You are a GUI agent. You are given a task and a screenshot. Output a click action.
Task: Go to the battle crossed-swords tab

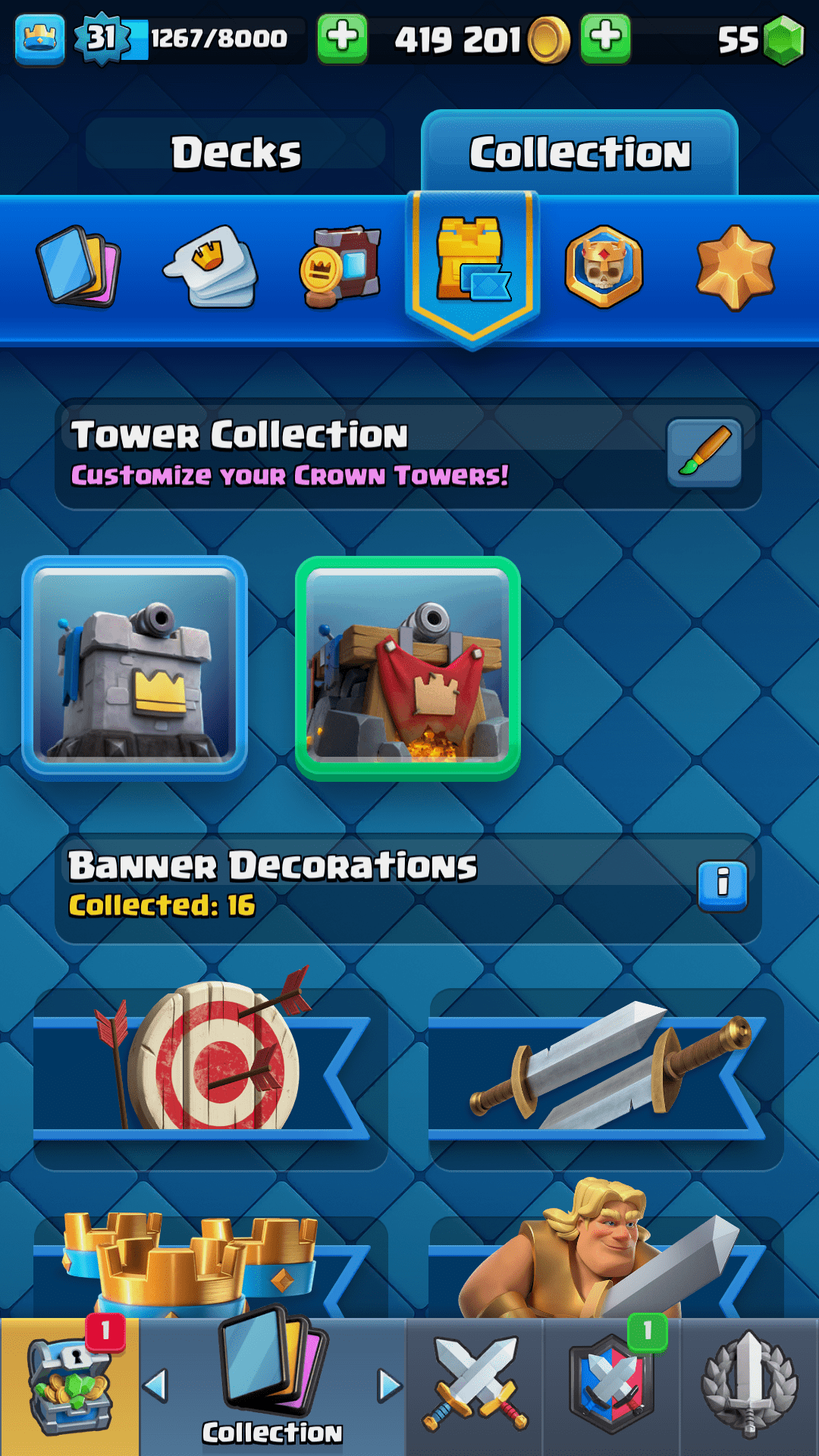pos(475,1387)
